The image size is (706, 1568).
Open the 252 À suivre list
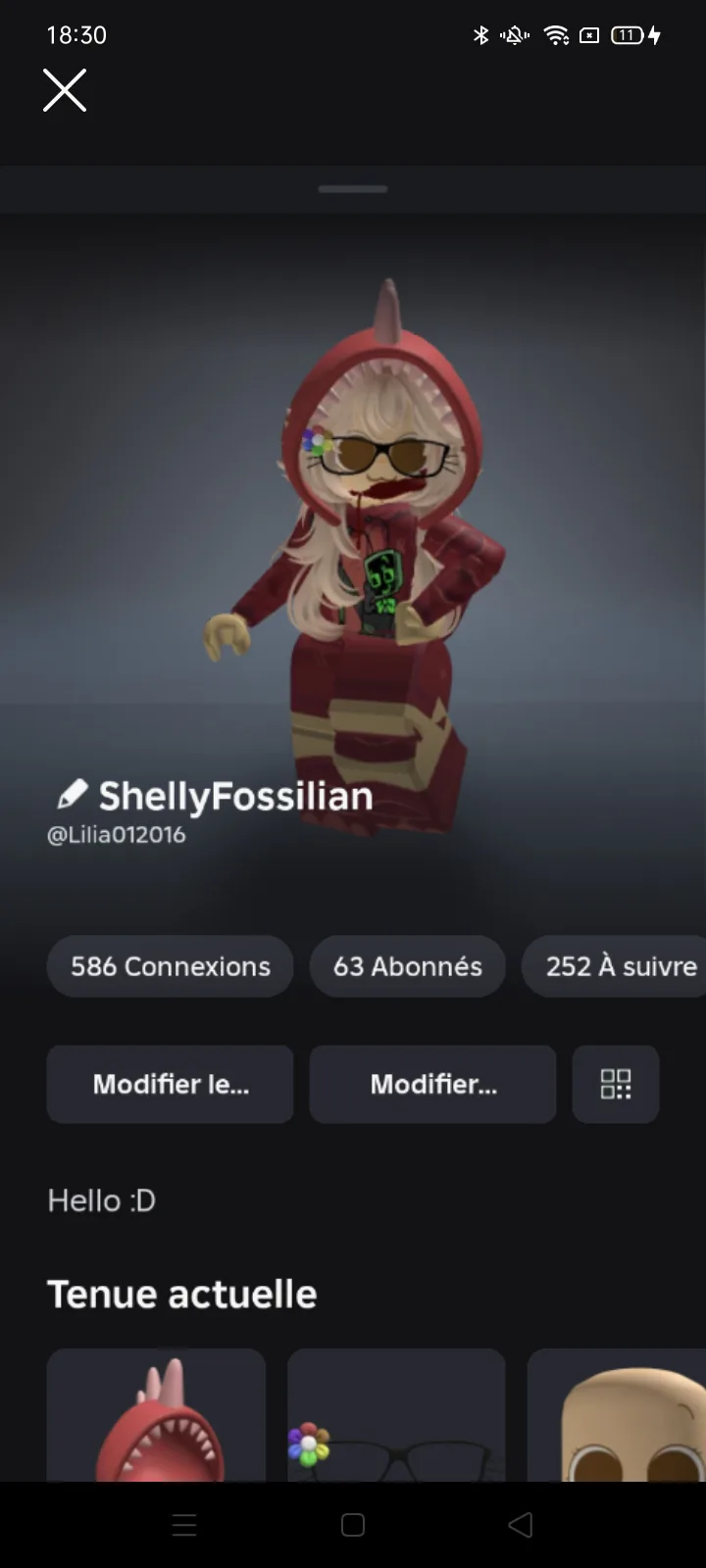[620, 966]
